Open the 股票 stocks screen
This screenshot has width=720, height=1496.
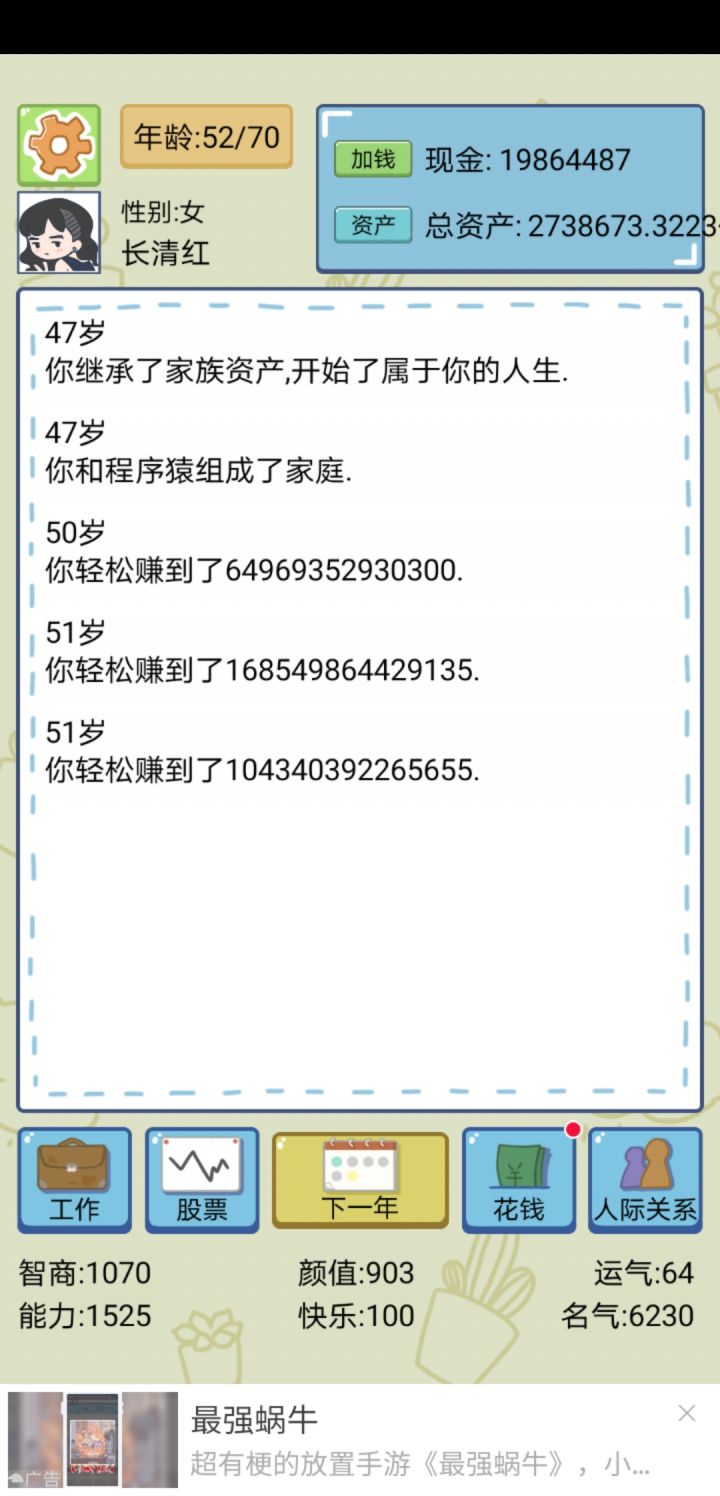[202, 1180]
